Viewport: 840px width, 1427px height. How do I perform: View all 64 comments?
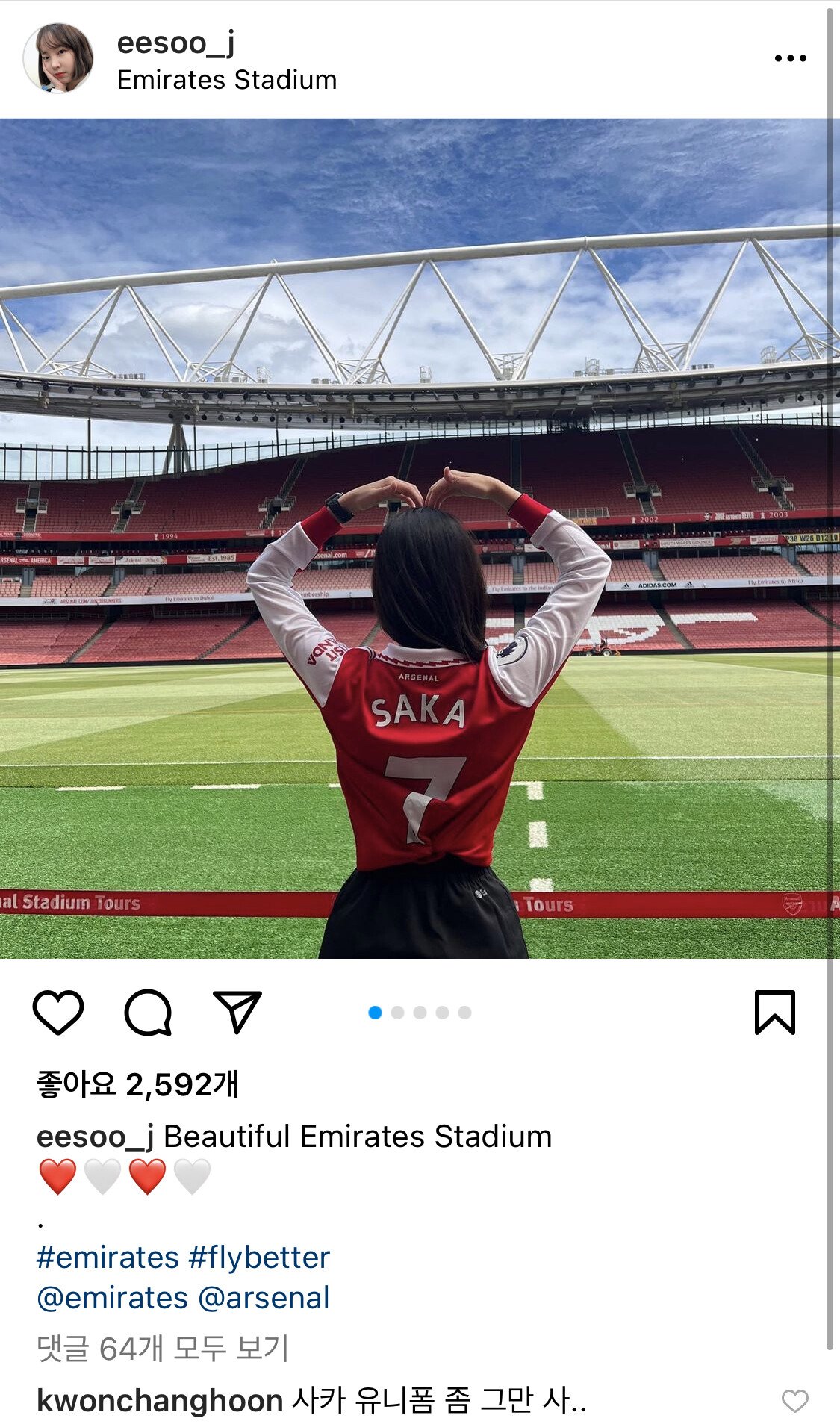coord(163,1348)
